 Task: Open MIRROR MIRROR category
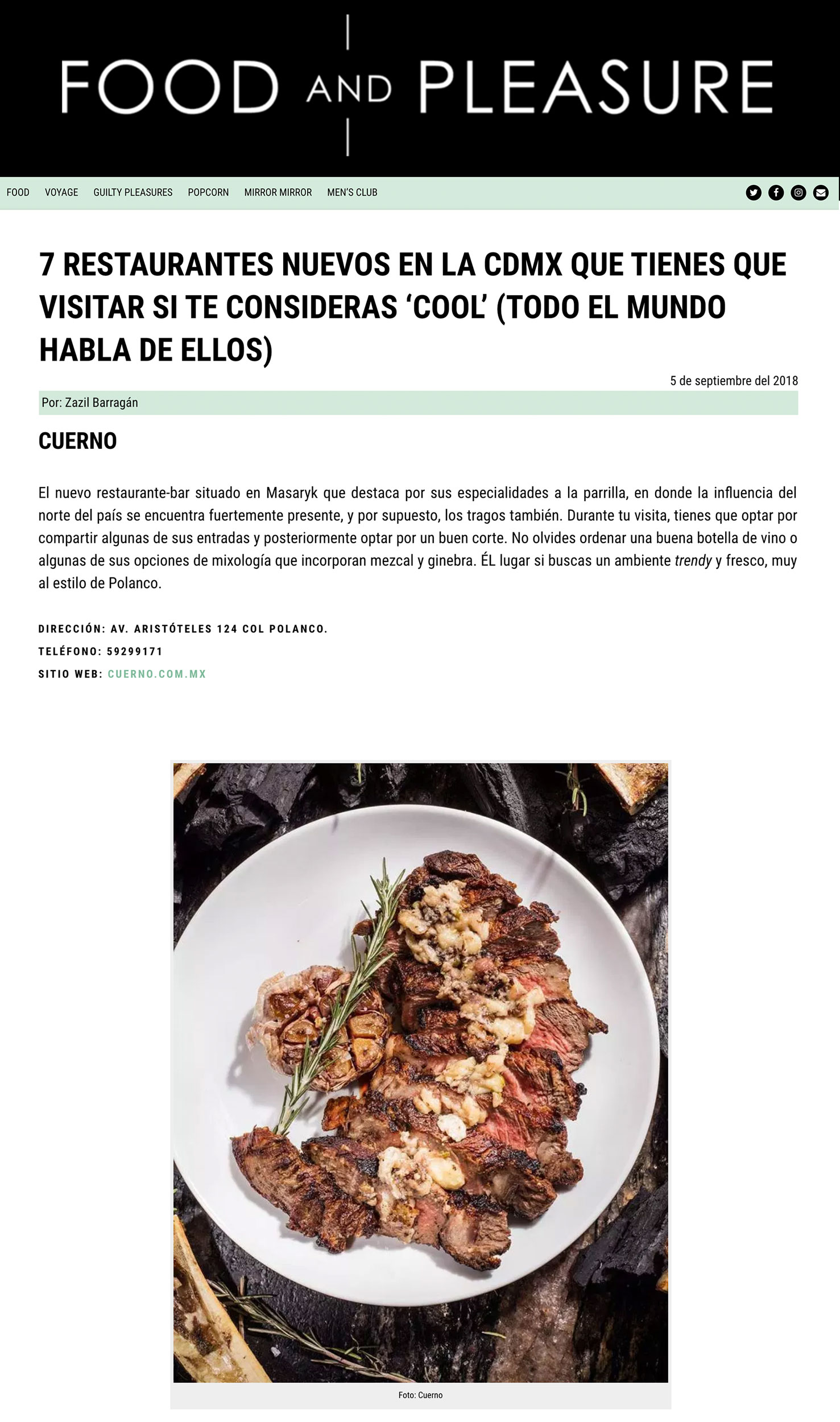tap(278, 193)
